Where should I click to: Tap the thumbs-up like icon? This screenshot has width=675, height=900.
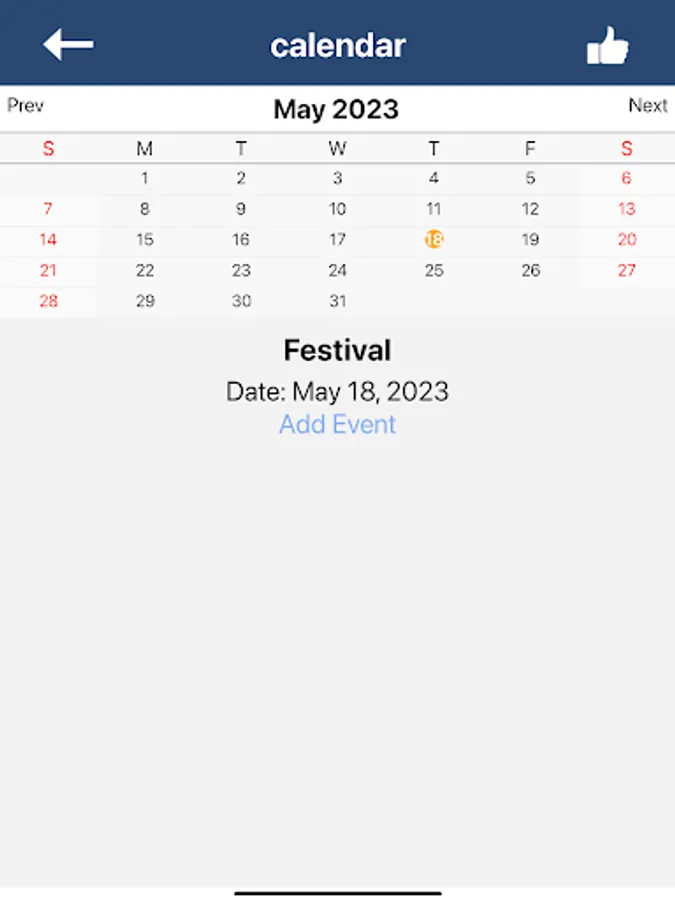point(607,46)
